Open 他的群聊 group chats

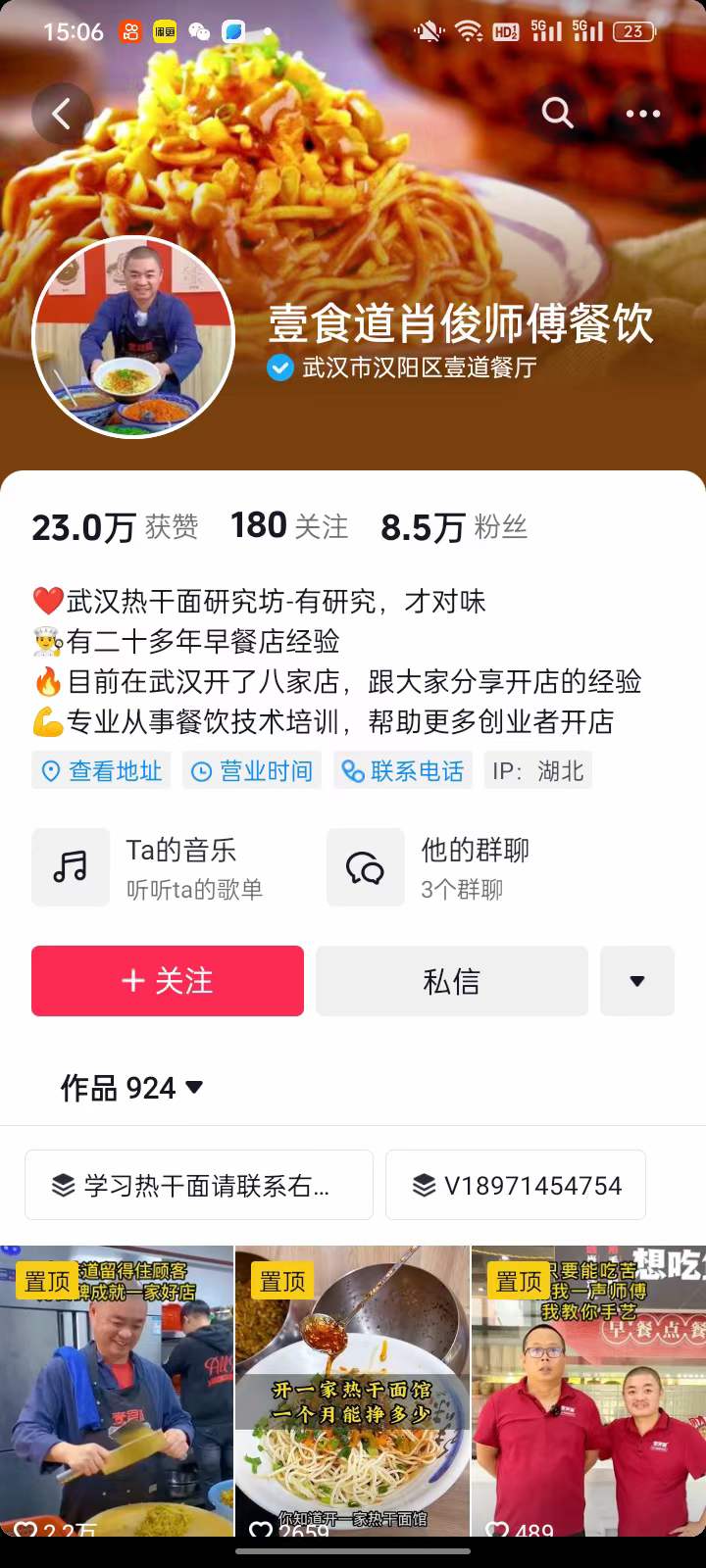click(451, 866)
